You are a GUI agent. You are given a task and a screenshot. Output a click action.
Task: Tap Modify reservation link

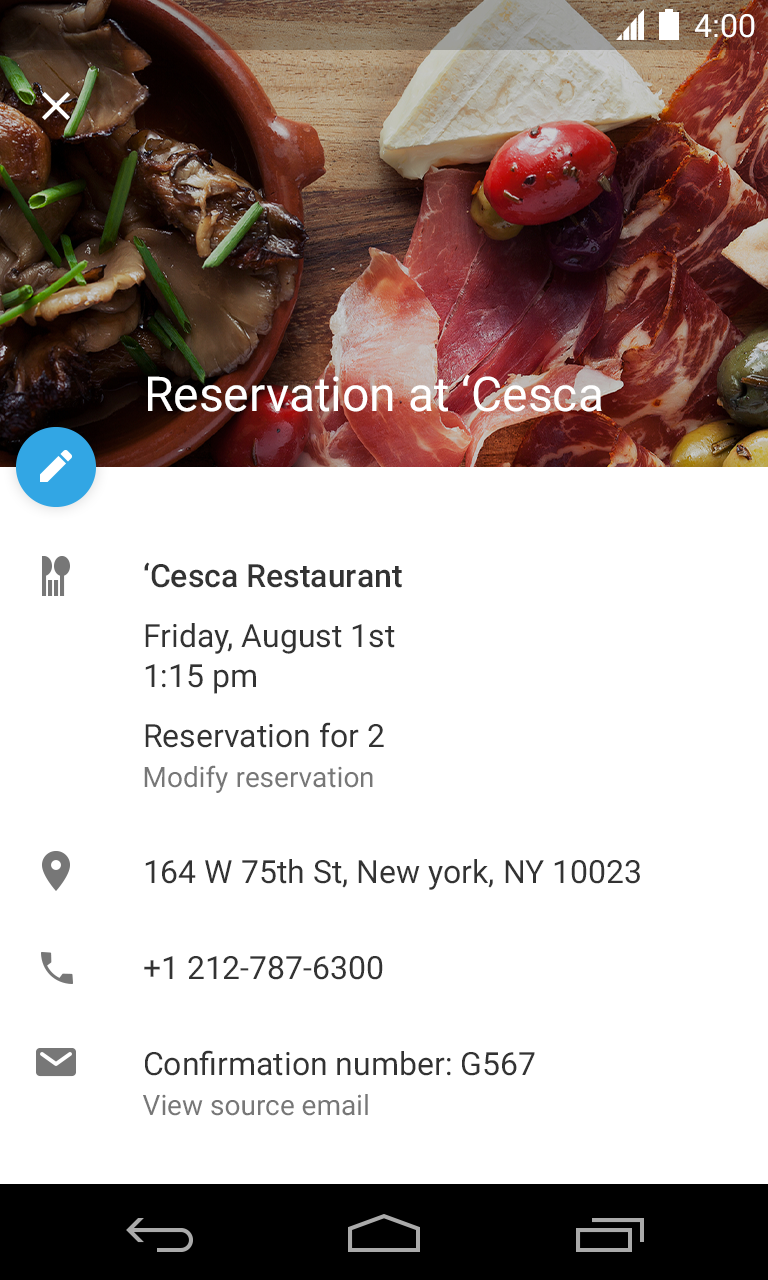(x=258, y=778)
